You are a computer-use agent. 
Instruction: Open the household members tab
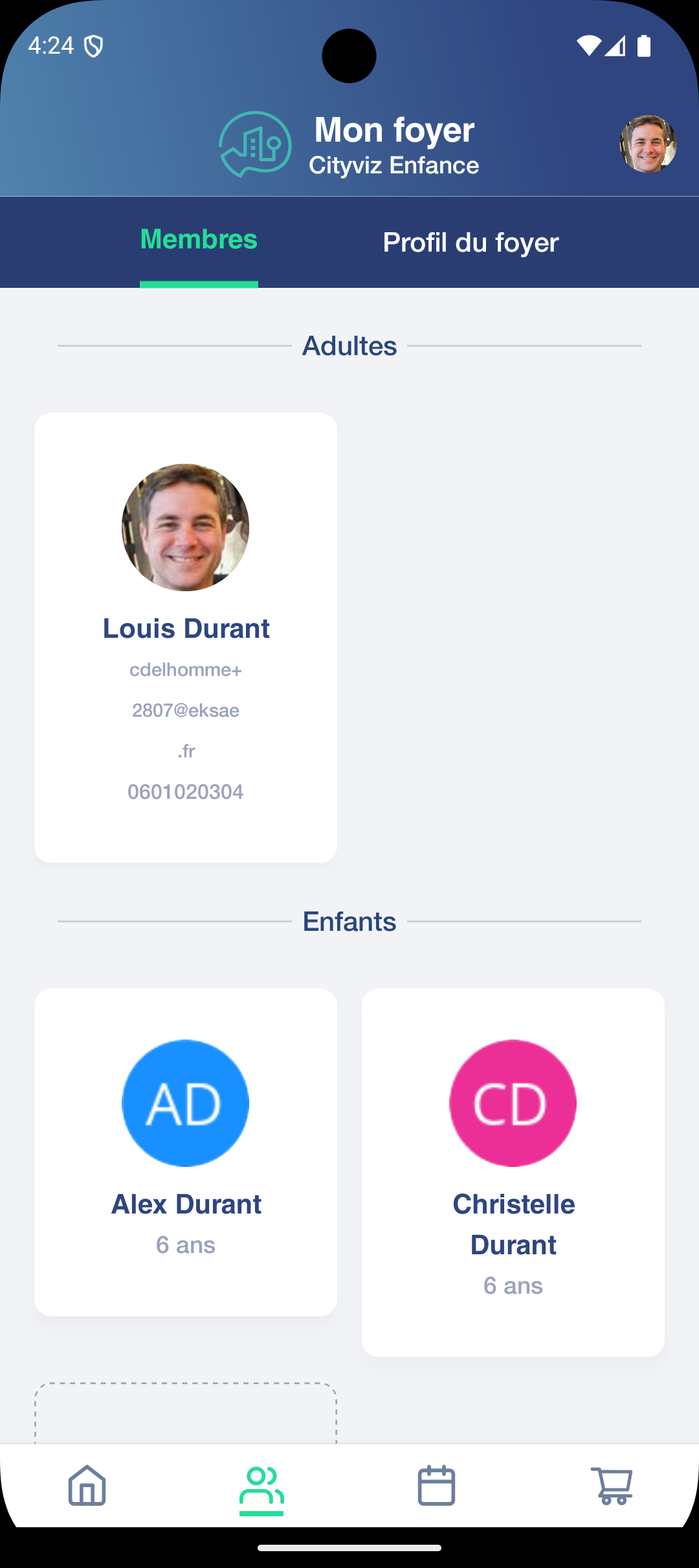tap(261, 1485)
